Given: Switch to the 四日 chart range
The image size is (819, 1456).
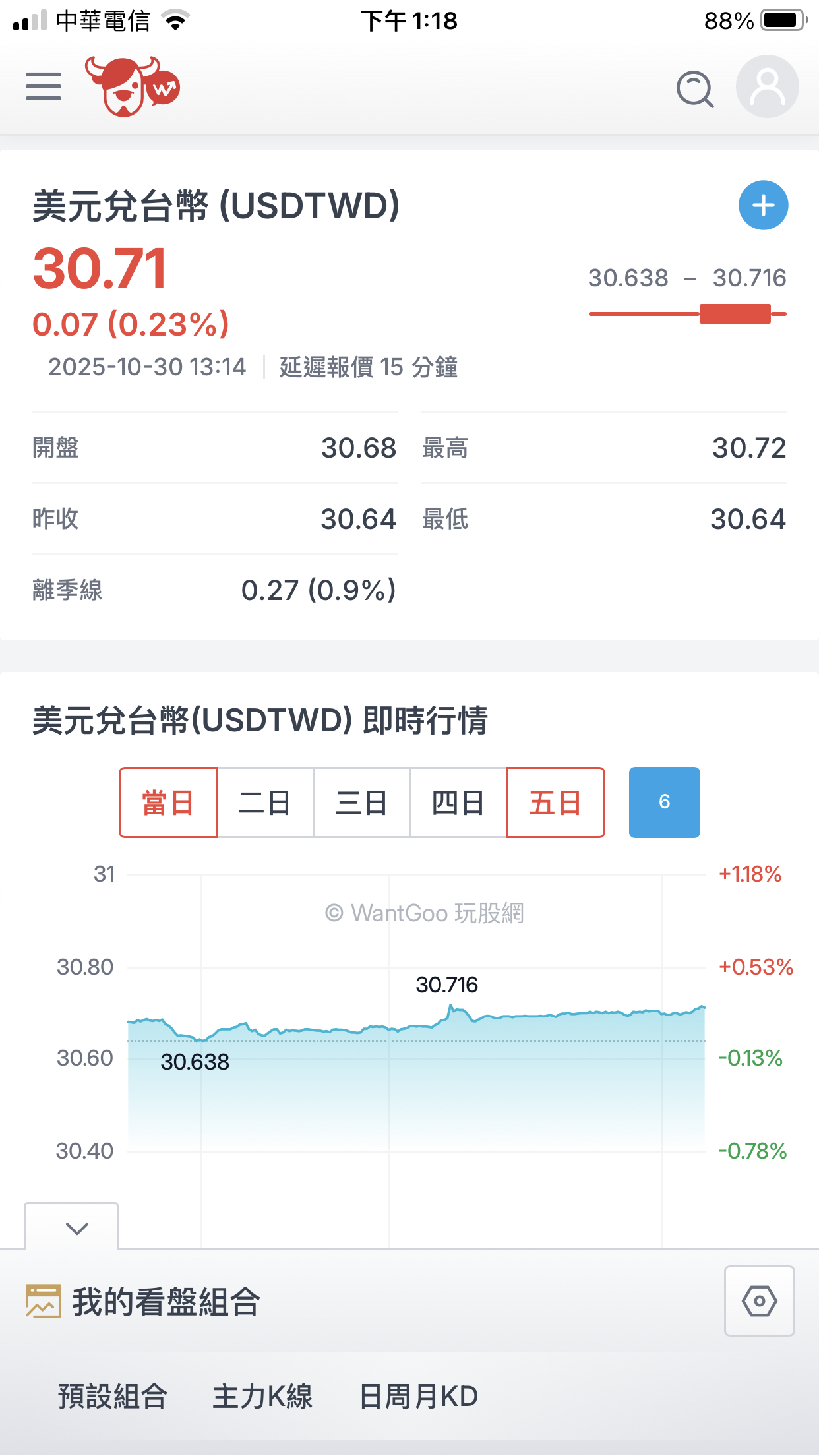Looking at the screenshot, I should tap(458, 803).
